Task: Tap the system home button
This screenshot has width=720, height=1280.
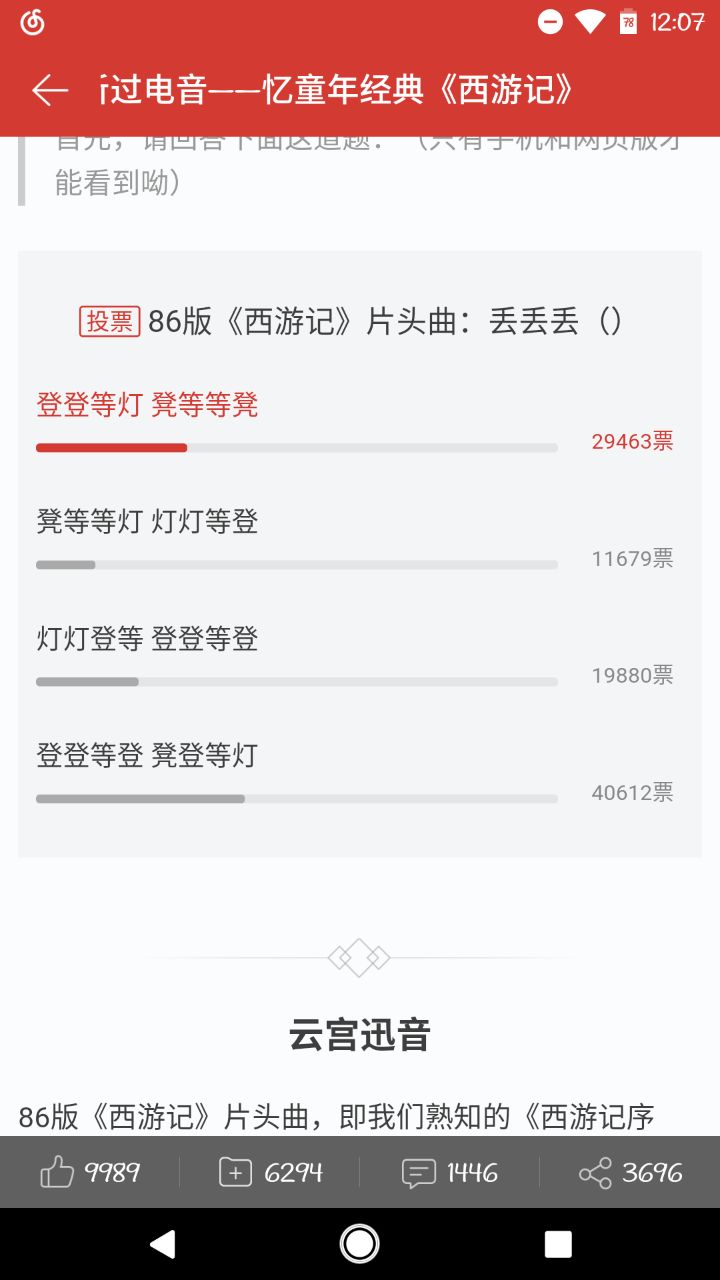Action: click(360, 1244)
